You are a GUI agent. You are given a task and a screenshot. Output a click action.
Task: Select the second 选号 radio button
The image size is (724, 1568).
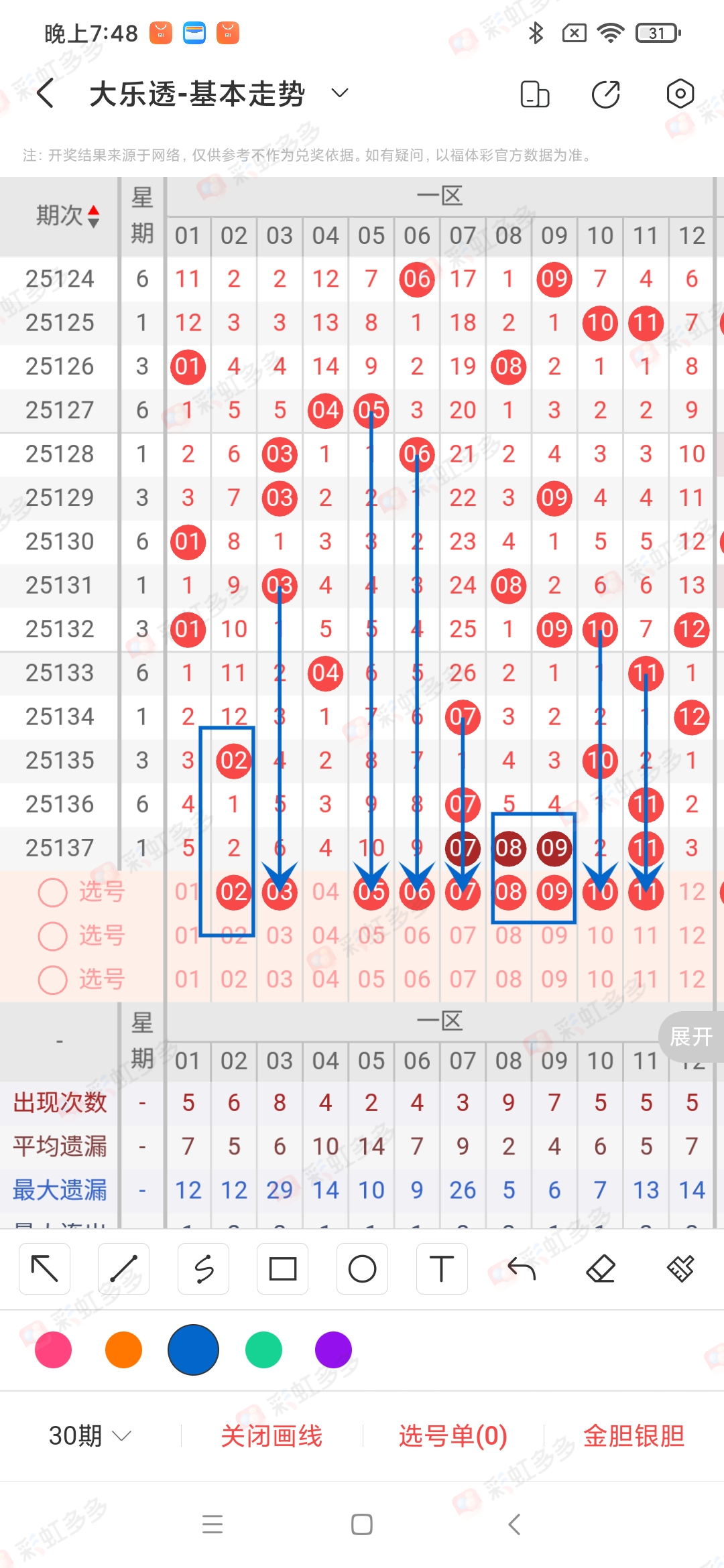52,936
